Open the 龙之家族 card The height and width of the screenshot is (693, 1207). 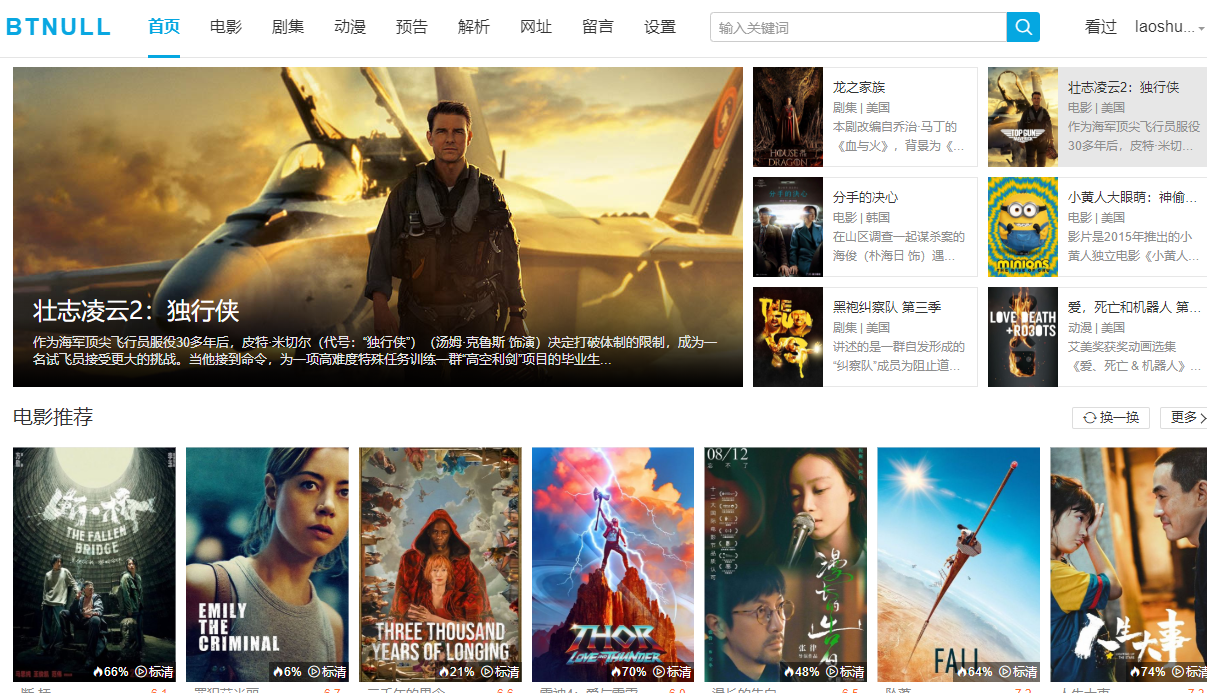pyautogui.click(x=865, y=117)
